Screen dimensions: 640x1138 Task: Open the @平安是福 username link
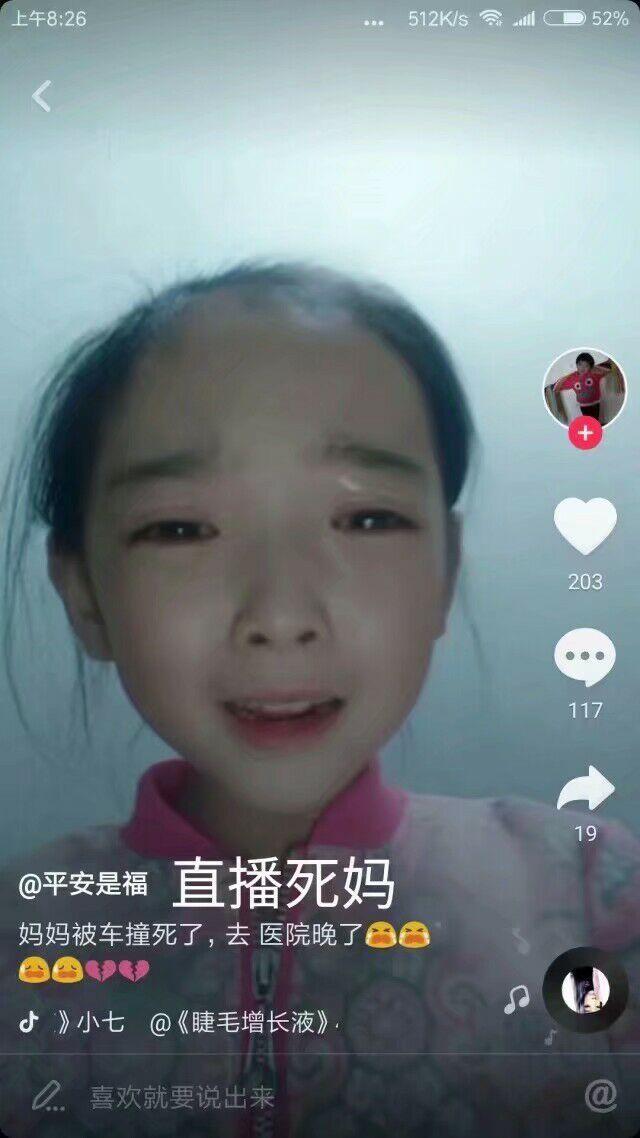[x=84, y=884]
